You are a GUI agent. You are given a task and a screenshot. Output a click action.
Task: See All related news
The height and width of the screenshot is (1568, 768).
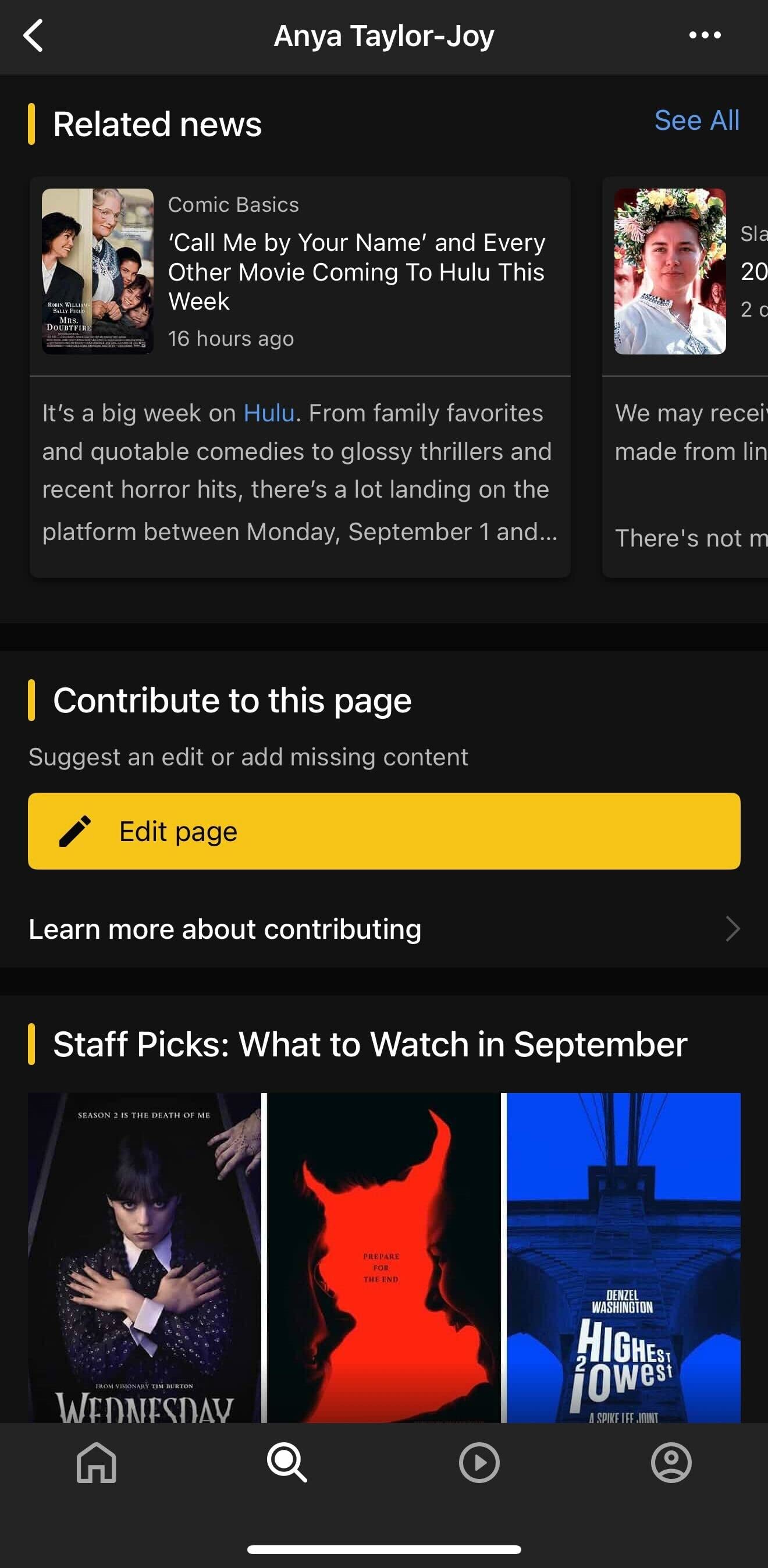coord(697,120)
